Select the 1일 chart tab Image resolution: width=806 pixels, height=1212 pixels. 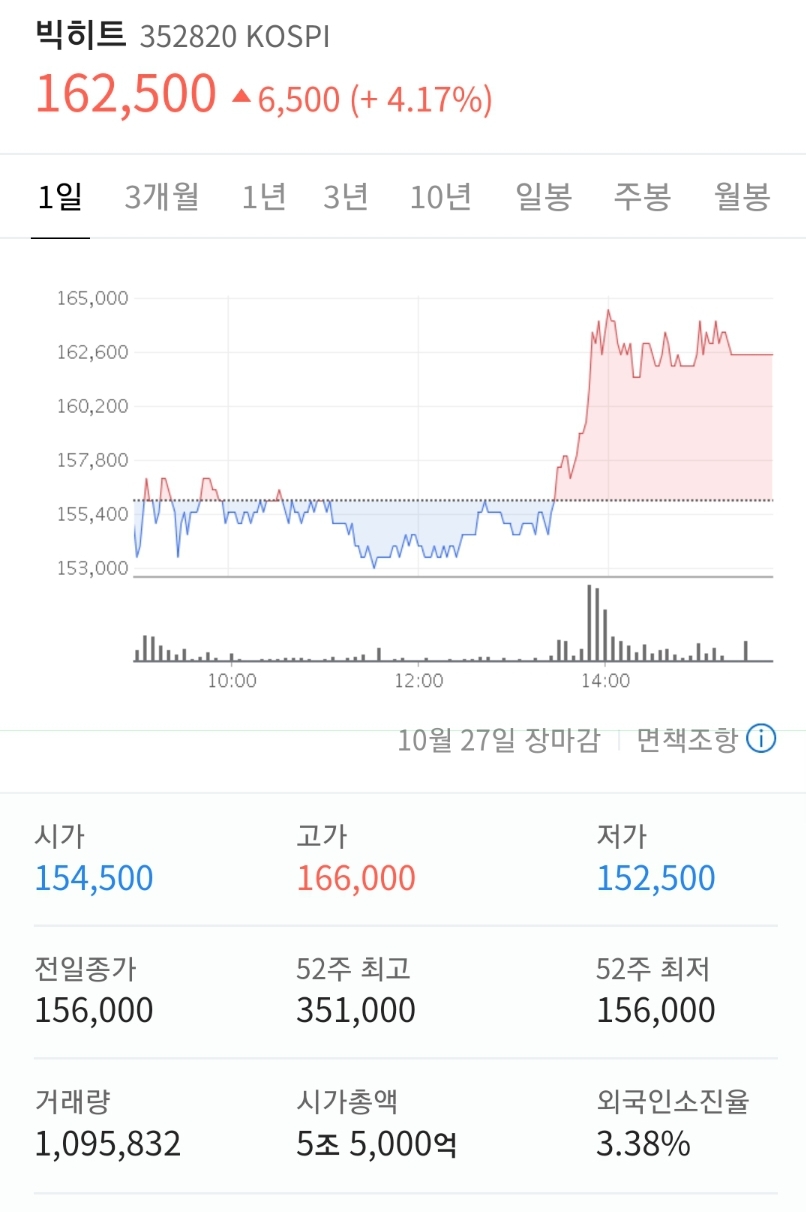click(x=60, y=197)
